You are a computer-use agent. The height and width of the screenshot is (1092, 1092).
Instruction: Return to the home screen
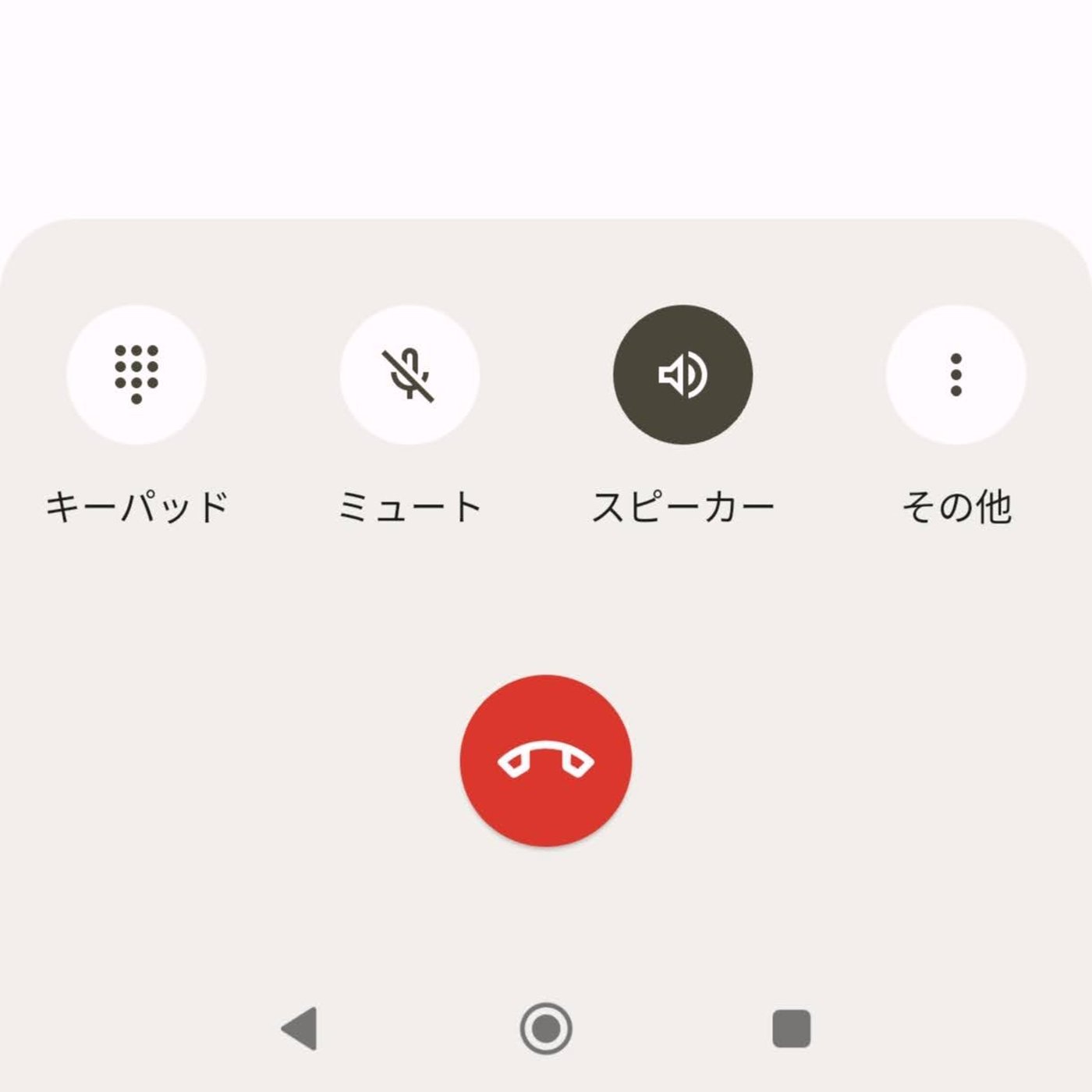click(x=546, y=1028)
